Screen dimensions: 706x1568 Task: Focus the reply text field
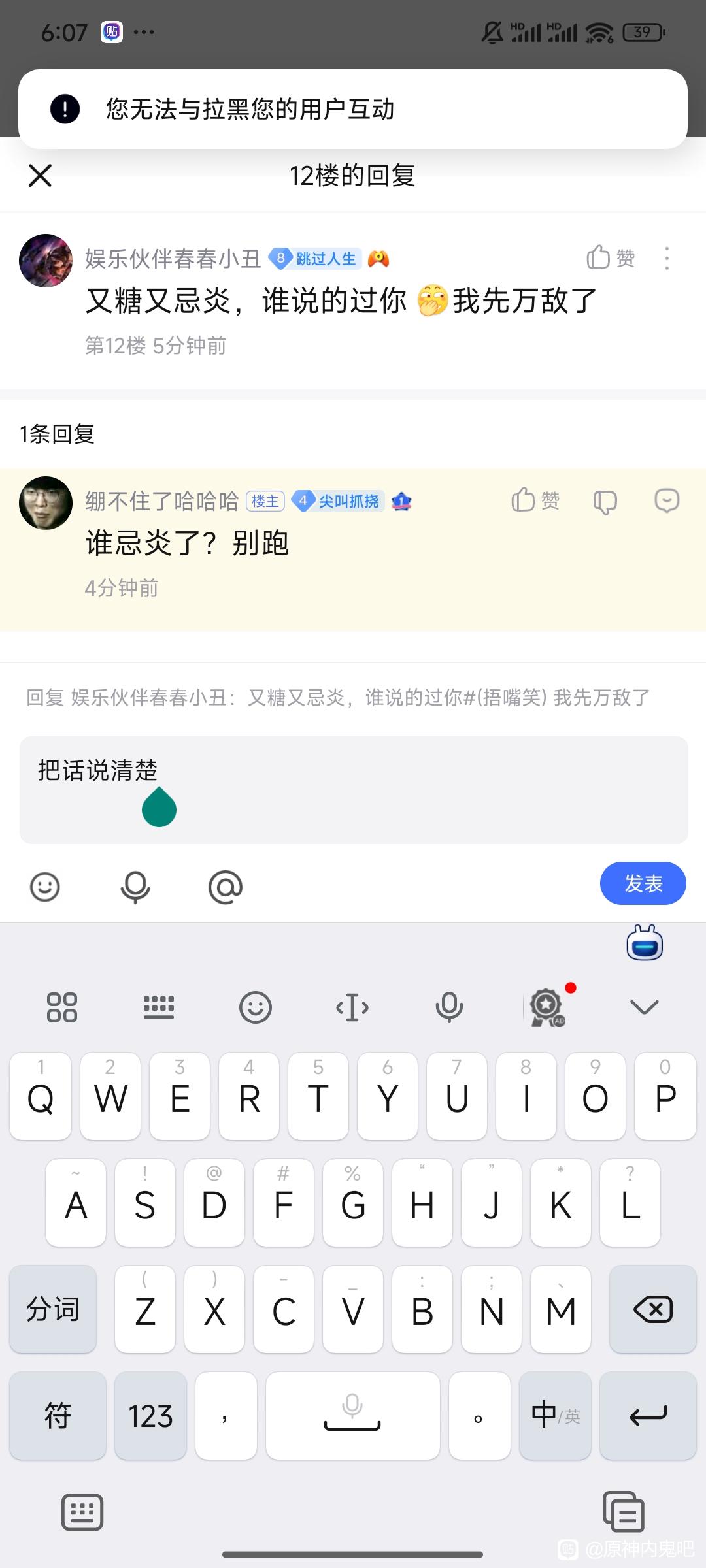(353, 789)
